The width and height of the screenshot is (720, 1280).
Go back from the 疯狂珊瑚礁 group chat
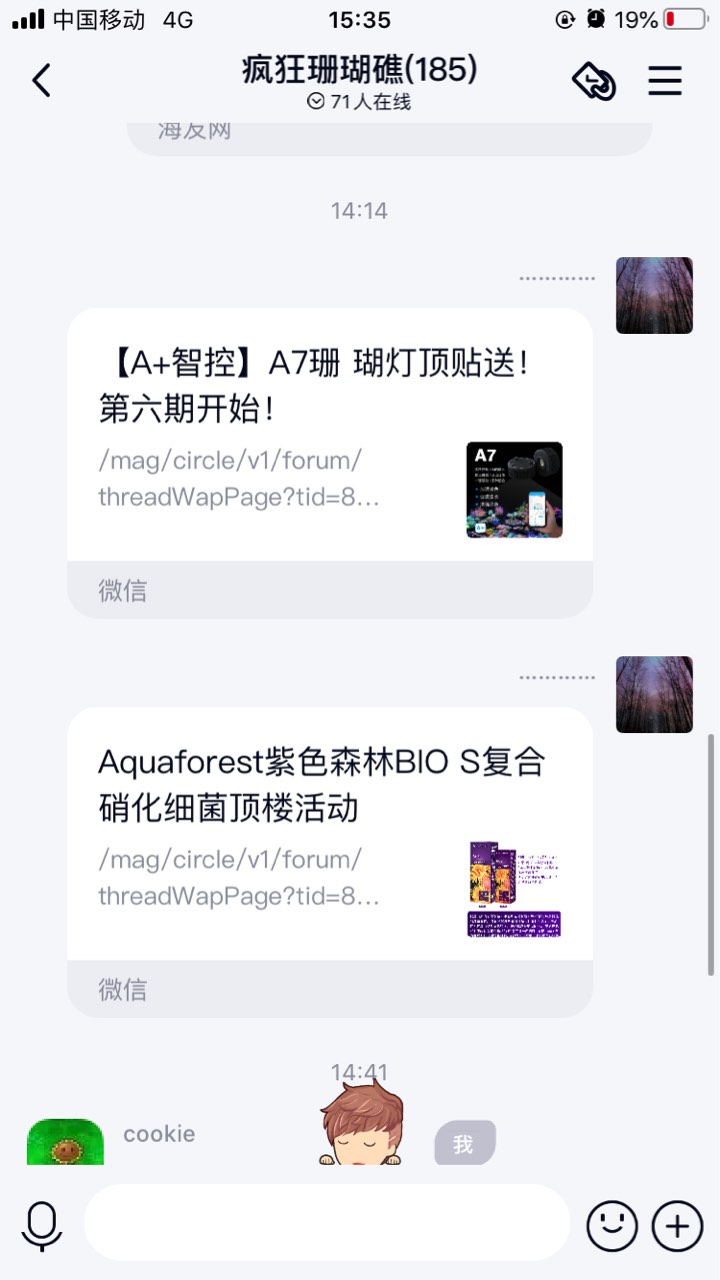[x=42, y=81]
